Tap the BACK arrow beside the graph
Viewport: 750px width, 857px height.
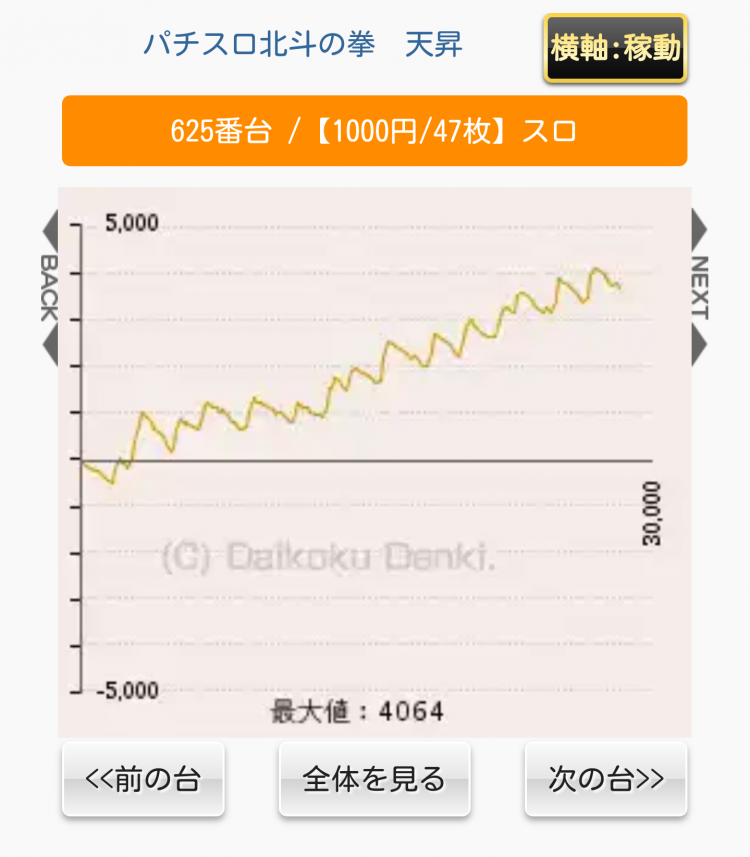coord(50,287)
